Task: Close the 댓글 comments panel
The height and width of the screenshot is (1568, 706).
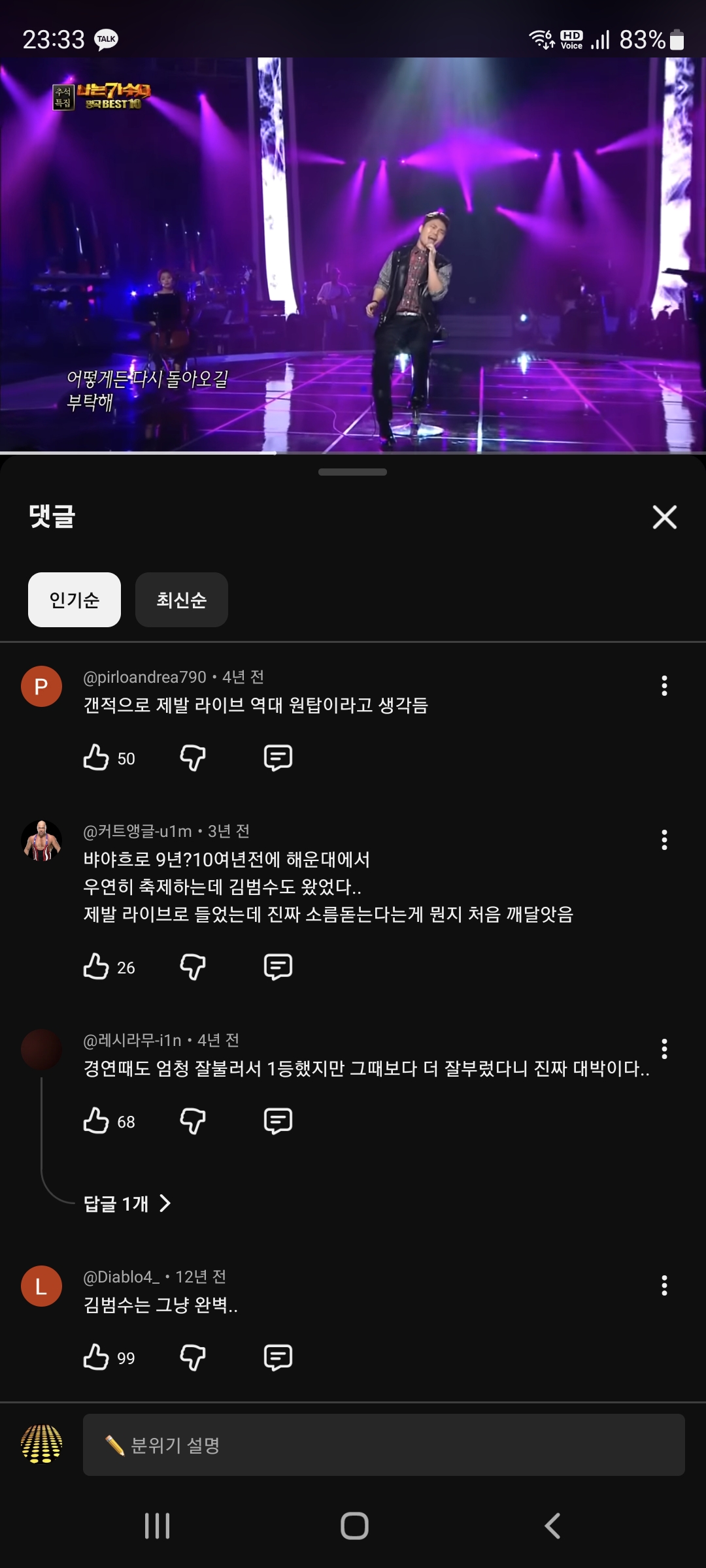Action: [664, 517]
